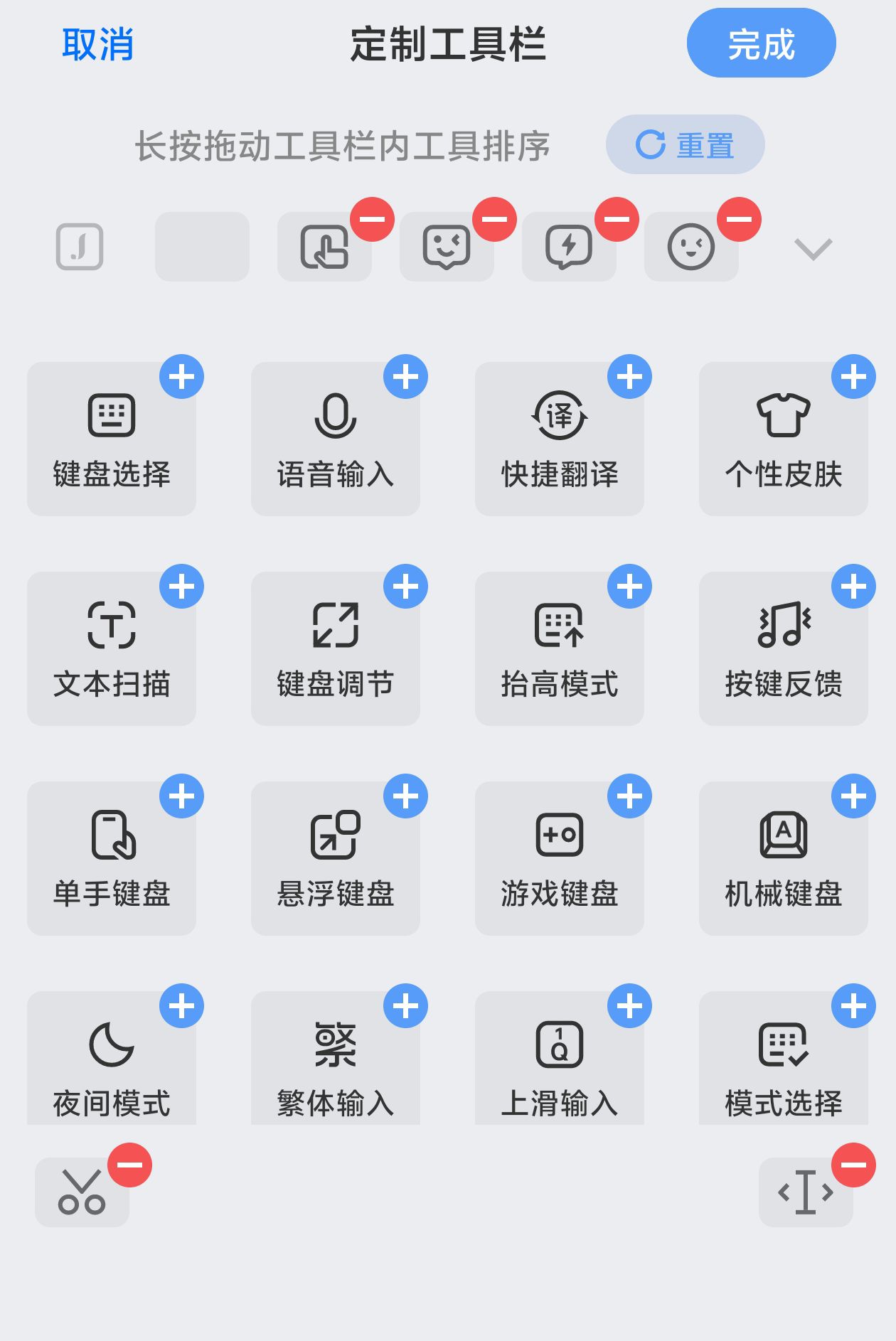This screenshot has height=1341, width=896.
Task: Add 文本扫描 to the toolbar
Action: [x=181, y=587]
